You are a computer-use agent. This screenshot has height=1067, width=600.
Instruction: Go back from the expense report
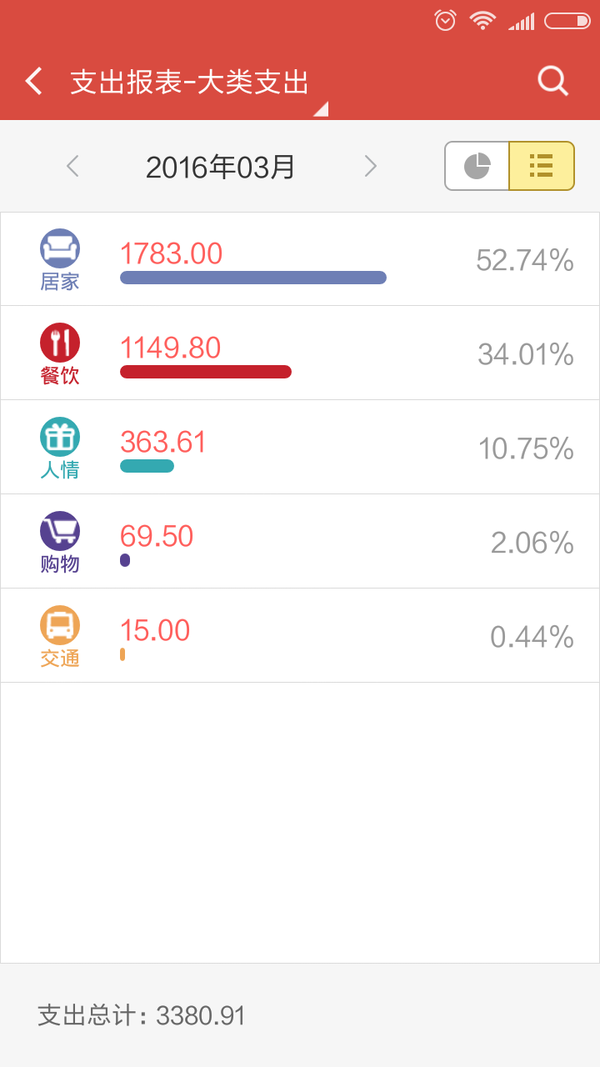tap(33, 82)
